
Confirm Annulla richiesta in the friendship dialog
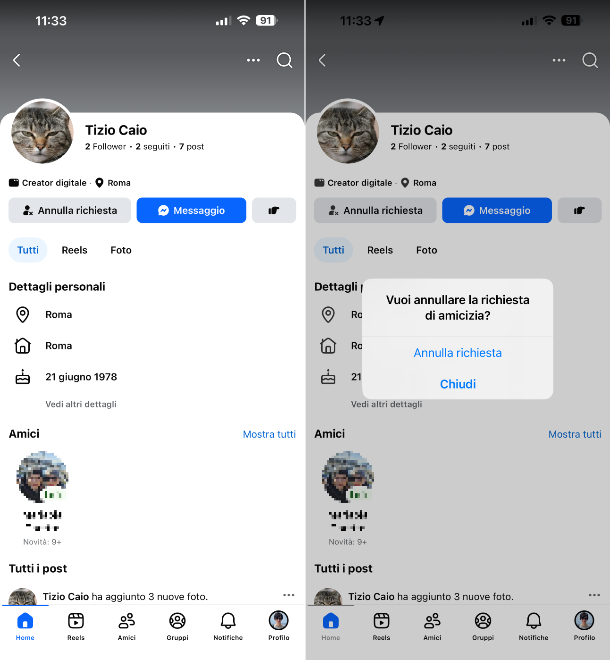tap(457, 353)
